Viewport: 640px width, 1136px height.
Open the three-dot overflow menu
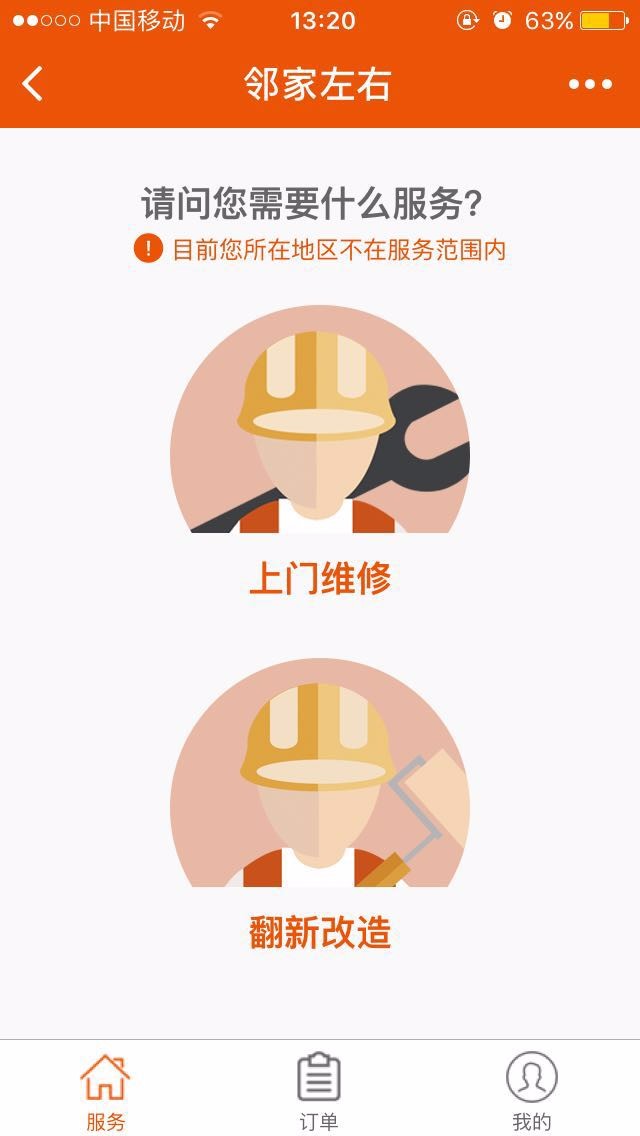(x=590, y=84)
